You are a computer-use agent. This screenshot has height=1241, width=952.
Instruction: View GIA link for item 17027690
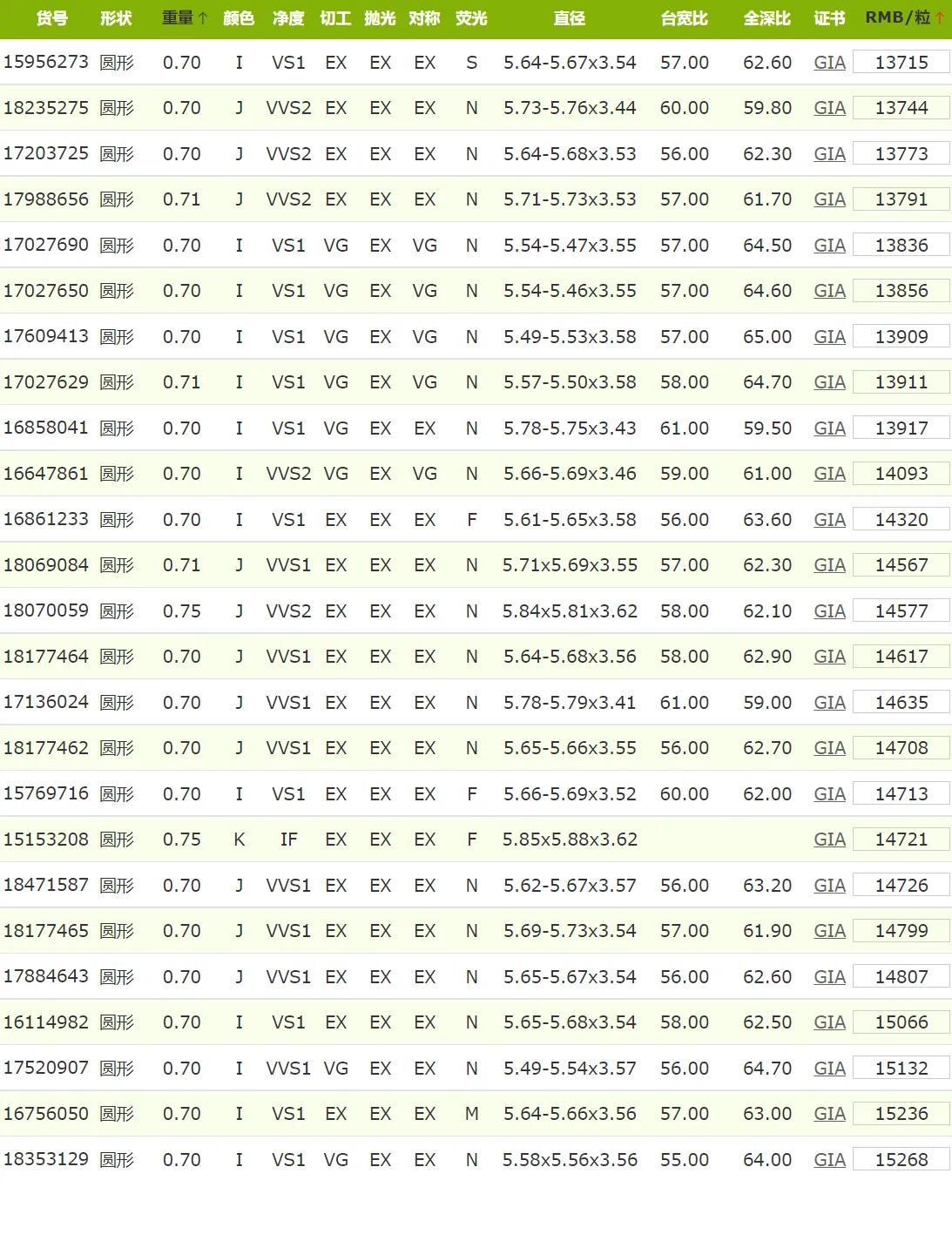coord(829,246)
